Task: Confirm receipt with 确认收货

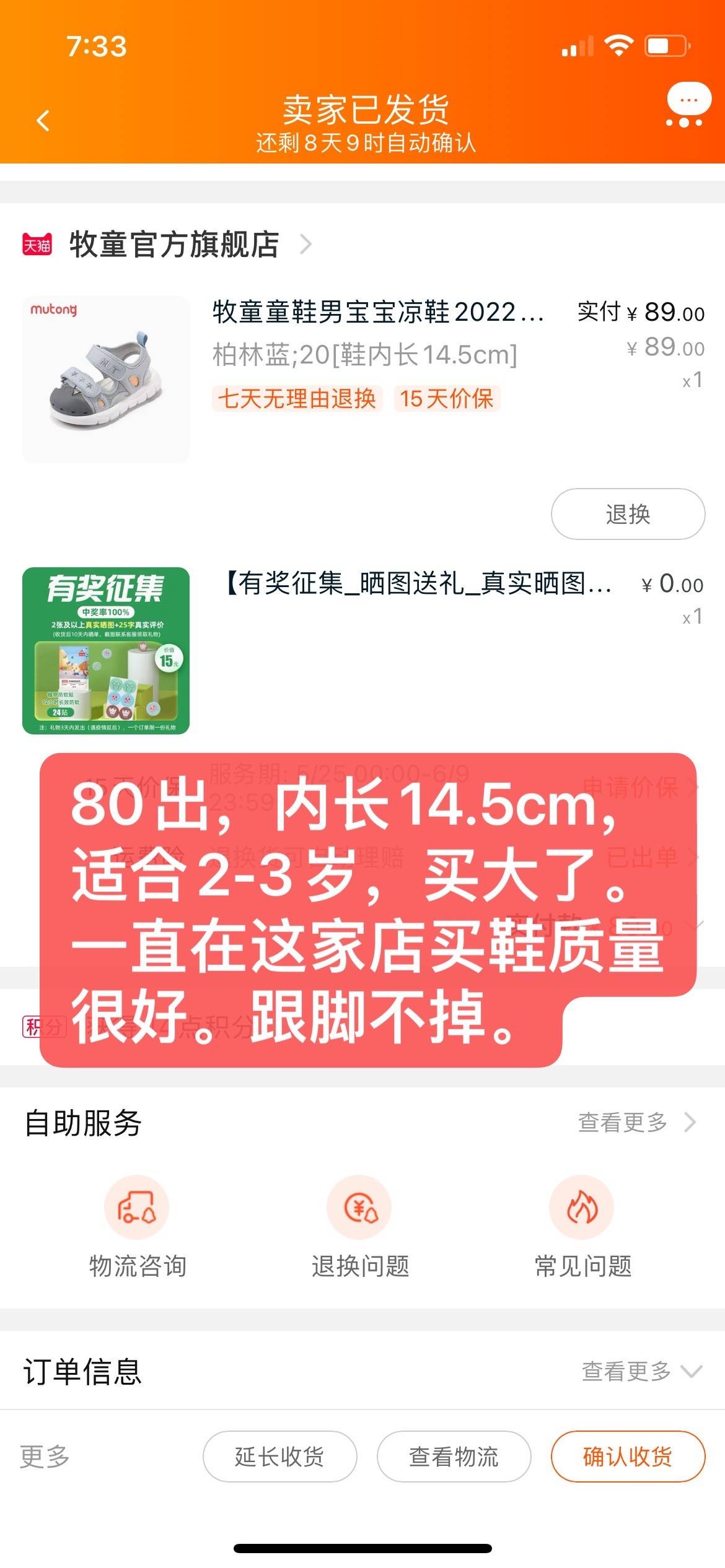Action: coord(627,1457)
